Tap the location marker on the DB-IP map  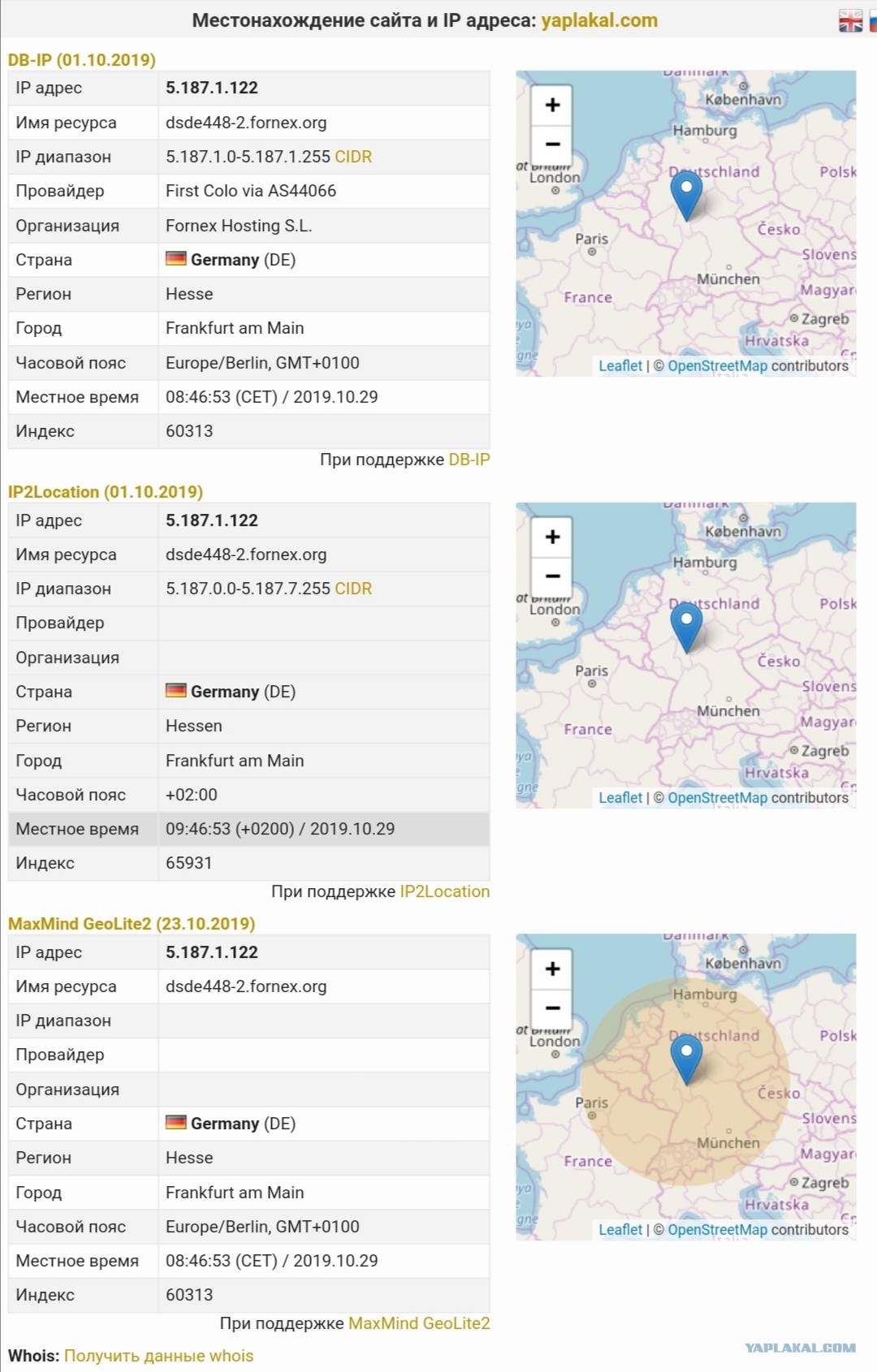tap(686, 196)
